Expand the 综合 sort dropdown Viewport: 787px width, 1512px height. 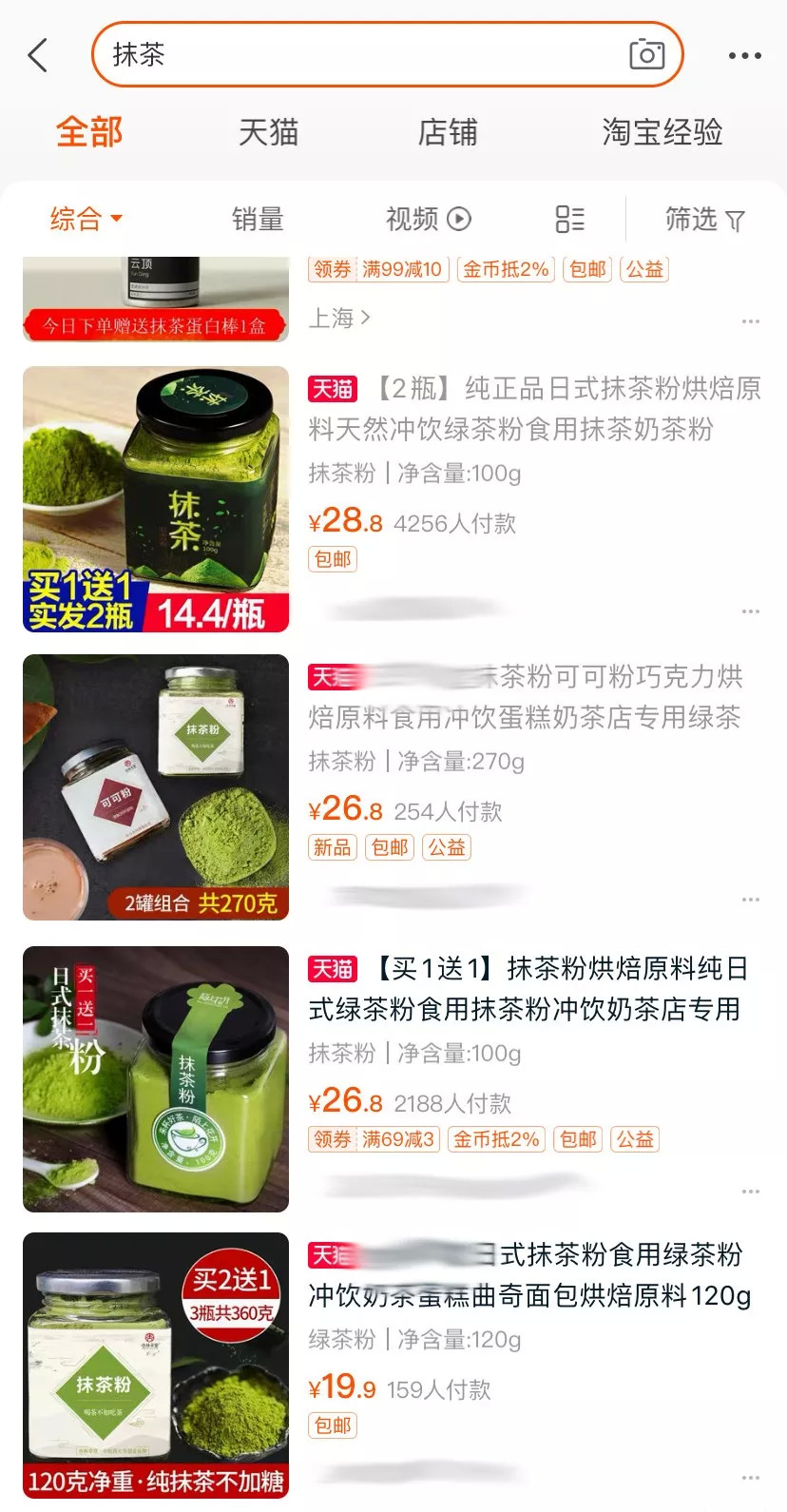86,220
